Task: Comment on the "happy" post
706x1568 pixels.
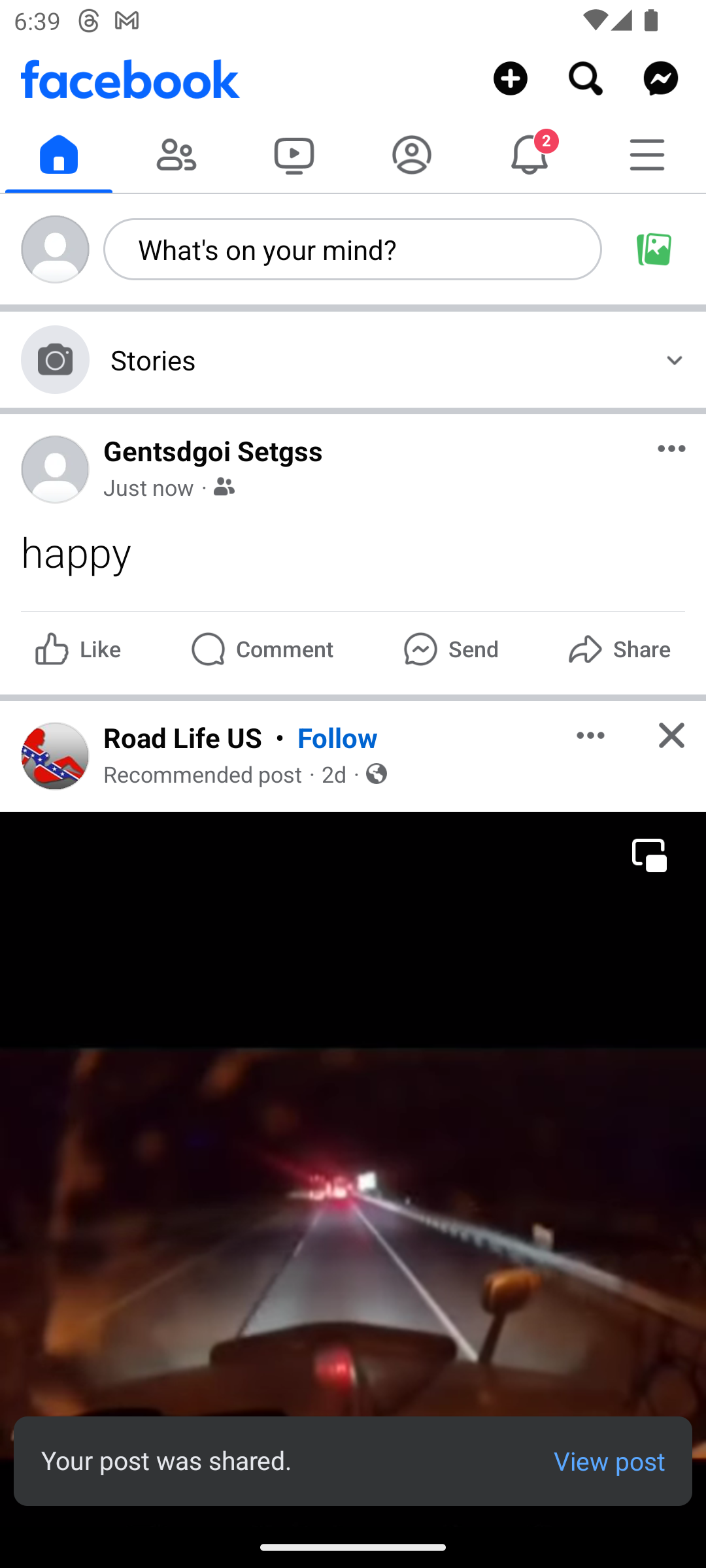Action: (x=261, y=649)
